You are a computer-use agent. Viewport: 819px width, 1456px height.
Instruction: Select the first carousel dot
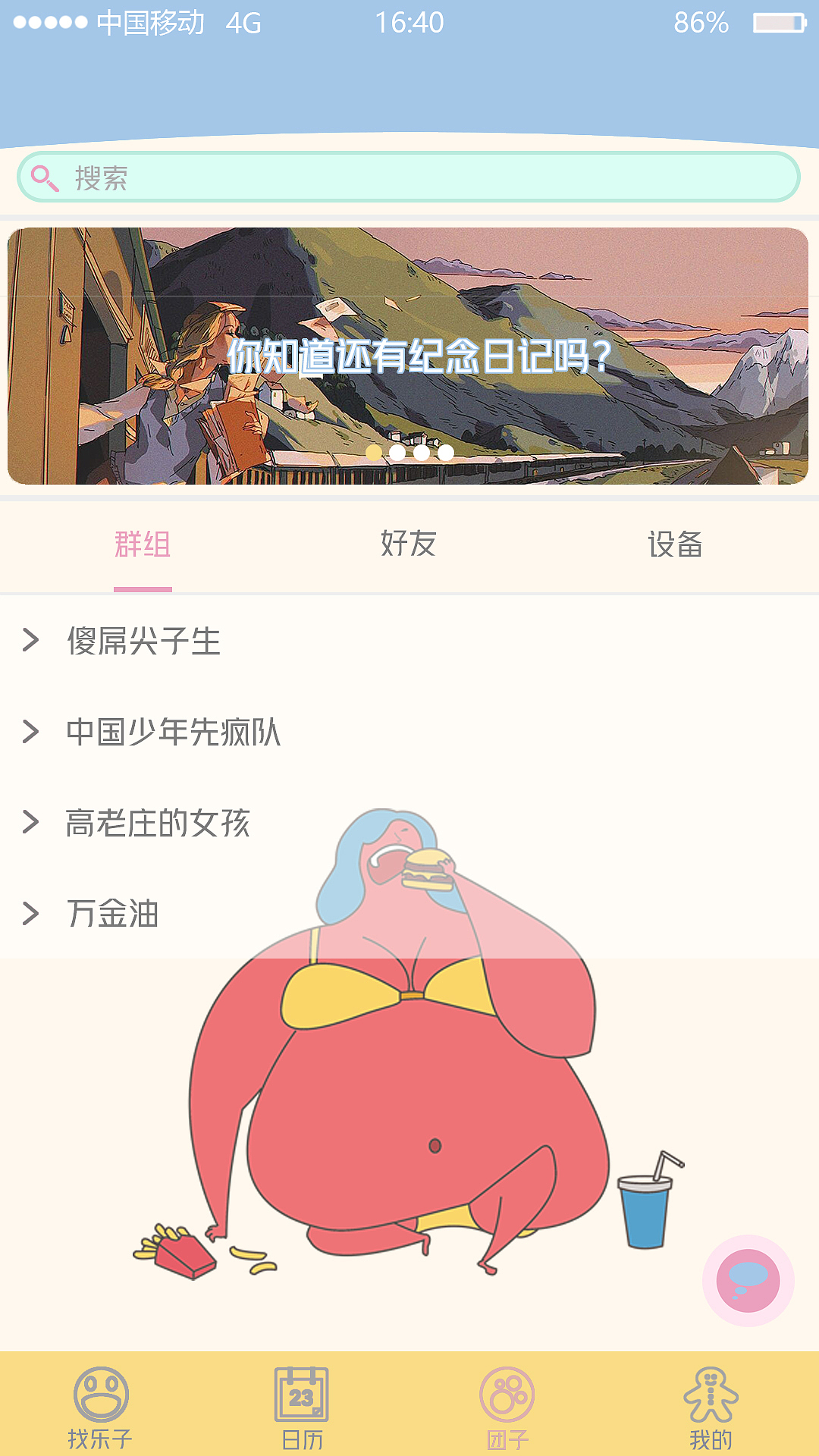click(375, 451)
